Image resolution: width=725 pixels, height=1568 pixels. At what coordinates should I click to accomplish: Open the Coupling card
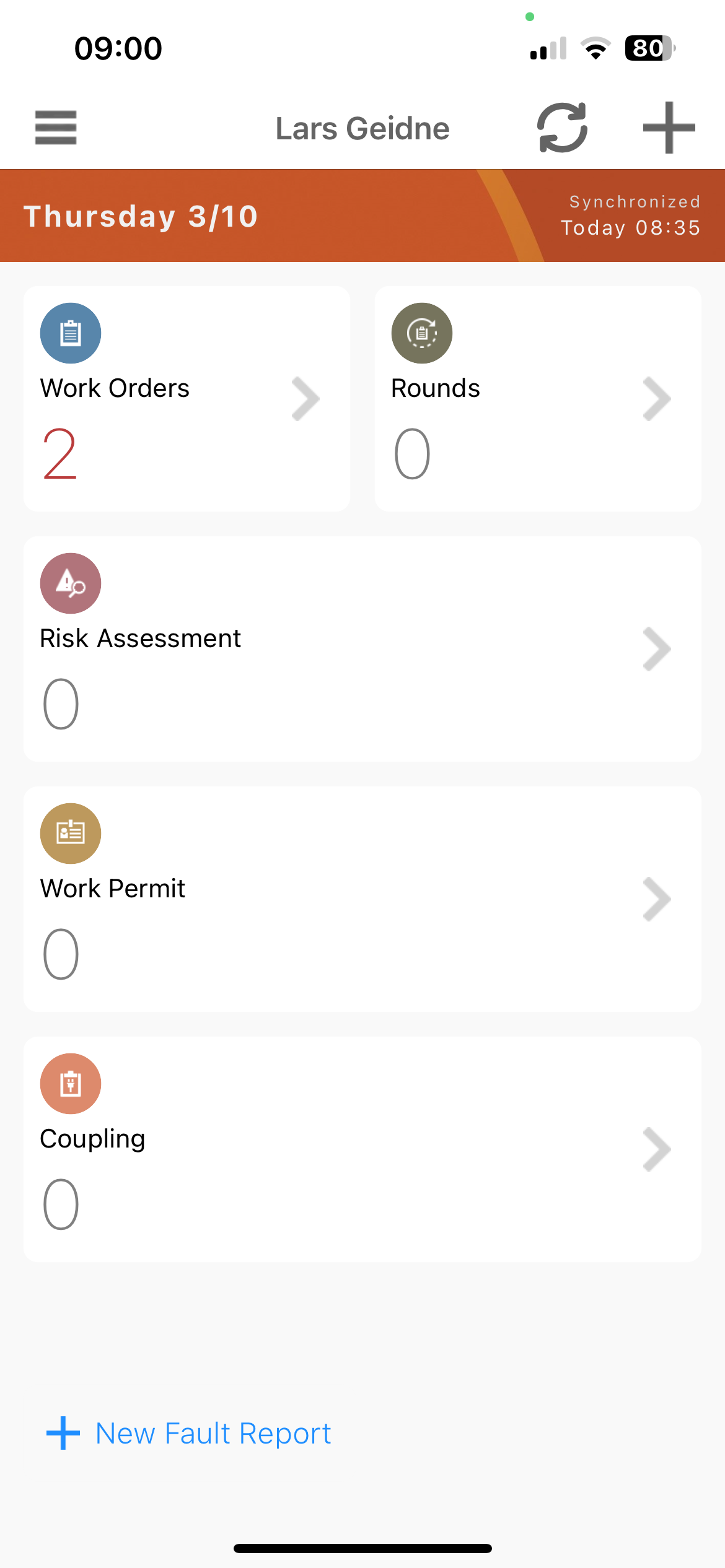pos(362,1149)
